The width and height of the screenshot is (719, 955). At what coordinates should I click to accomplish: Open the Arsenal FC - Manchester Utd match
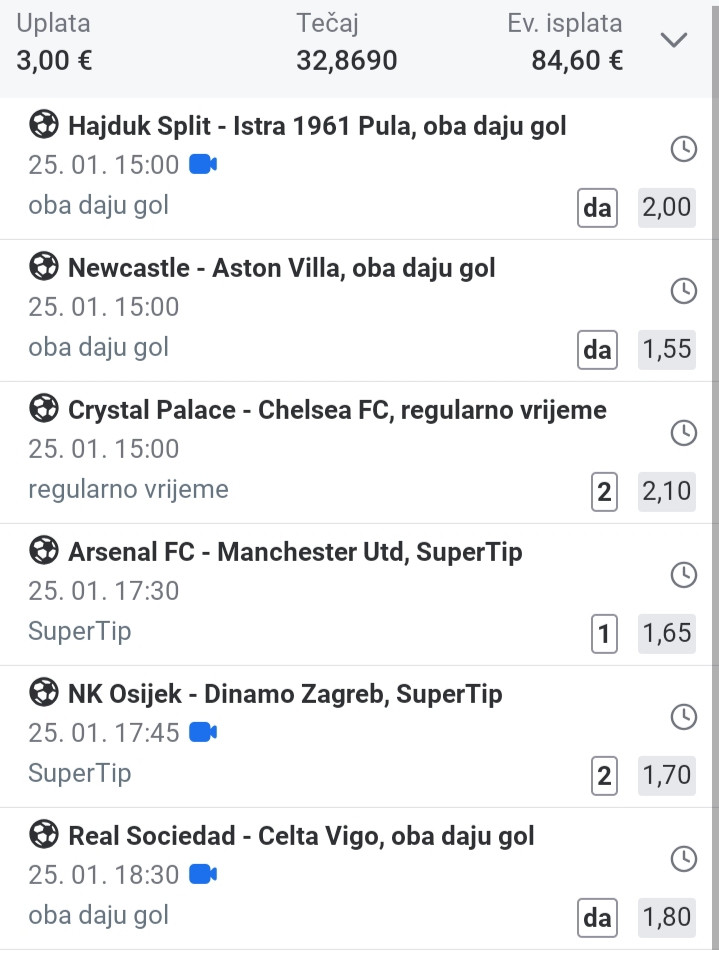[294, 552]
